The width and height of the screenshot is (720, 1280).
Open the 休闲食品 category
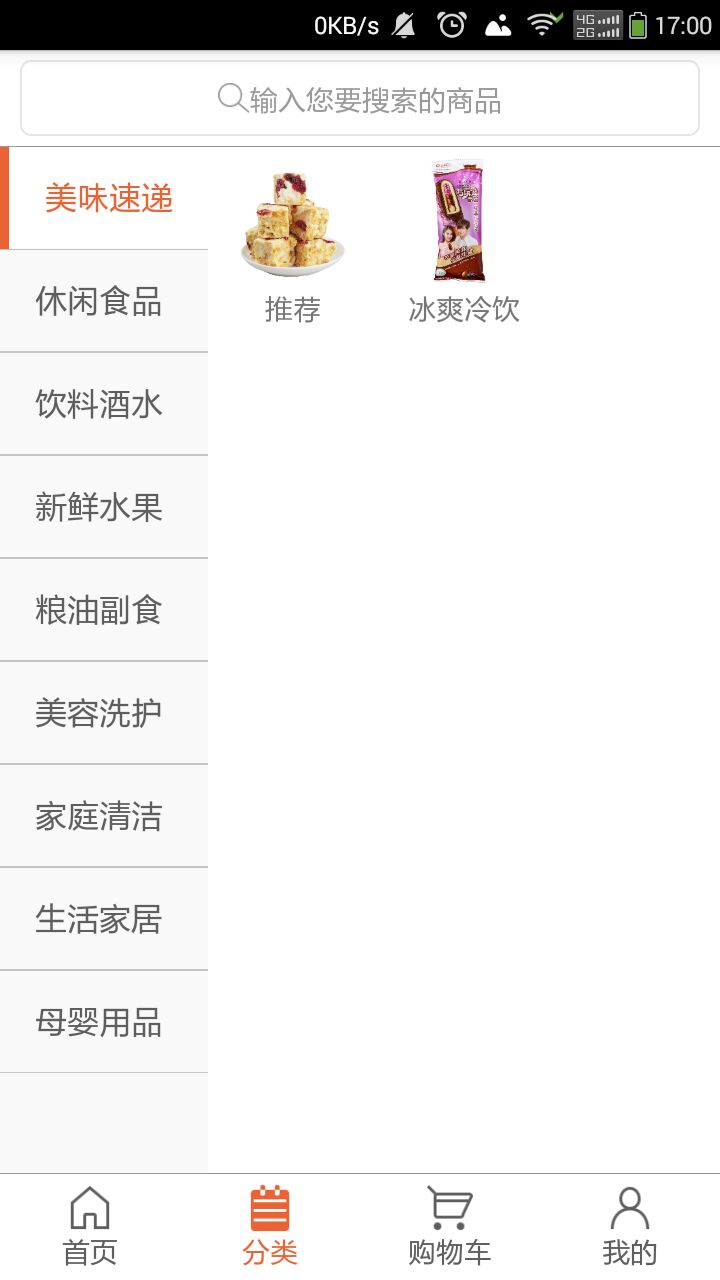[x=99, y=301]
